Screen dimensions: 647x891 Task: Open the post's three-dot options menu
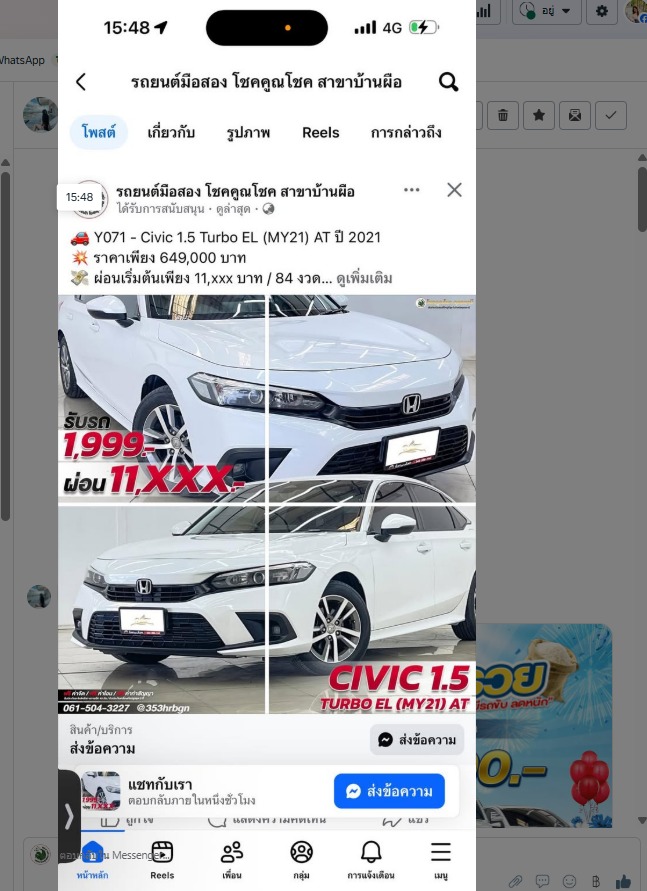click(x=412, y=190)
